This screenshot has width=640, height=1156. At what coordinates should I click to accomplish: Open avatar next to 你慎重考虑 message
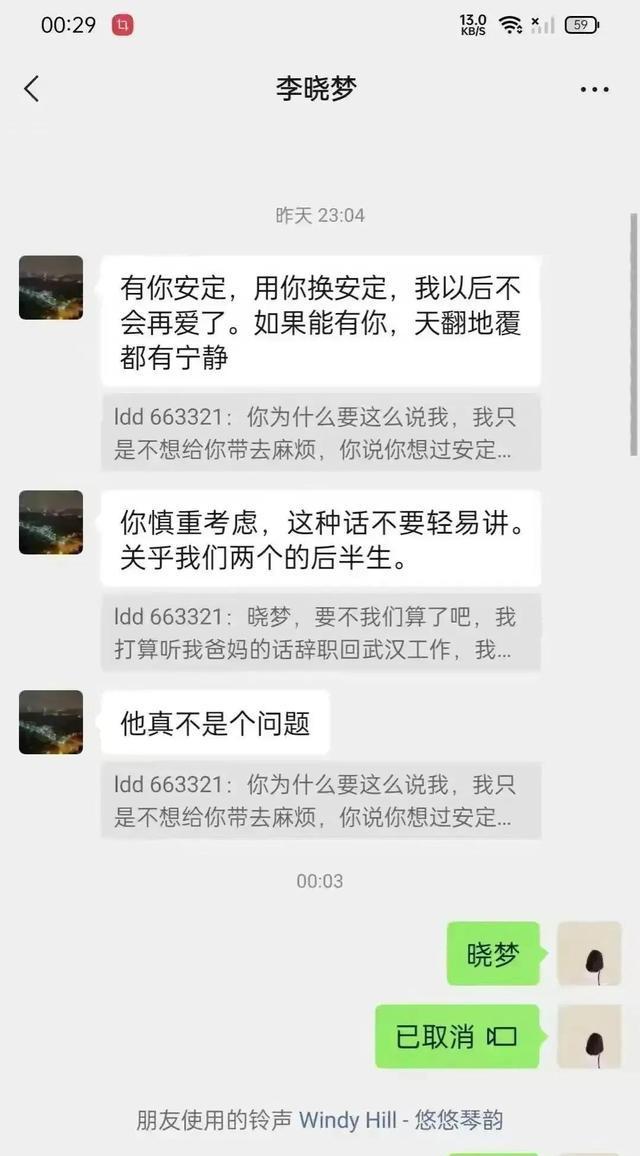click(x=51, y=522)
